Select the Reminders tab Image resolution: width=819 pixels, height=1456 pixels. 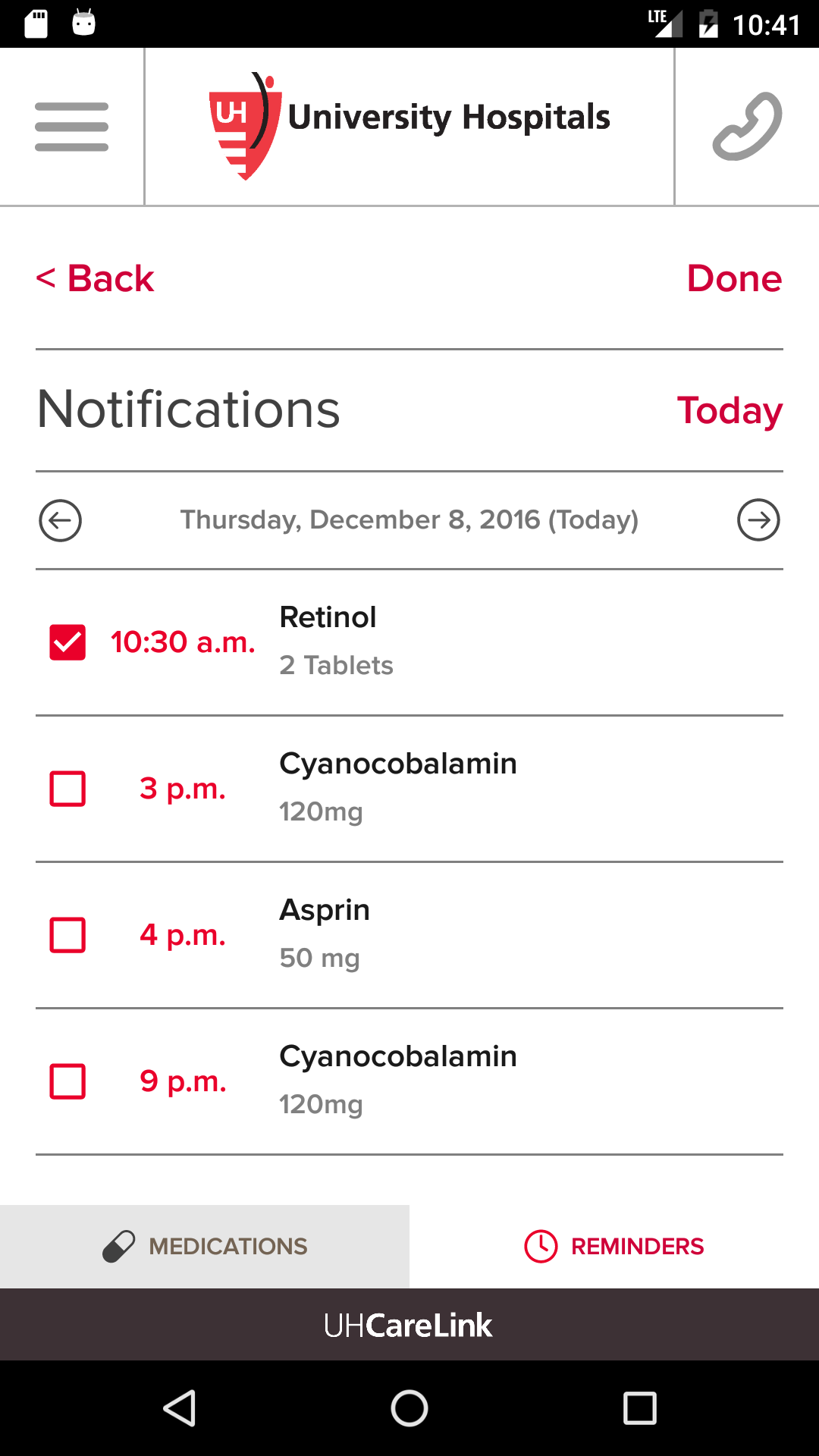614,1246
